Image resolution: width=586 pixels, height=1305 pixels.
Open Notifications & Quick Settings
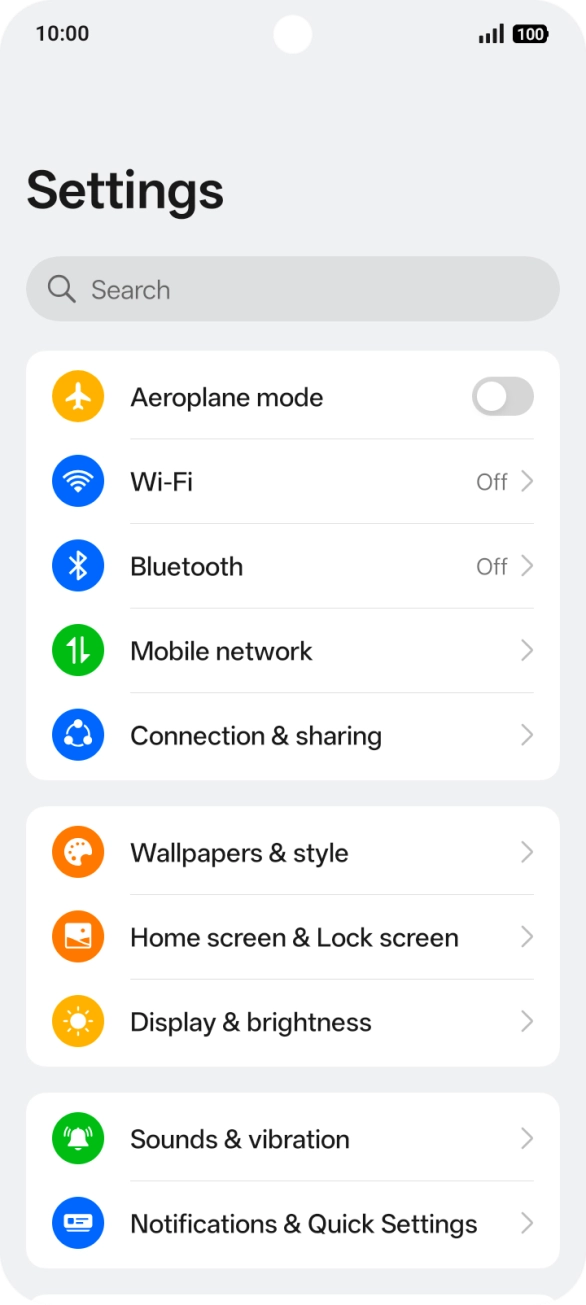[x=293, y=1224]
